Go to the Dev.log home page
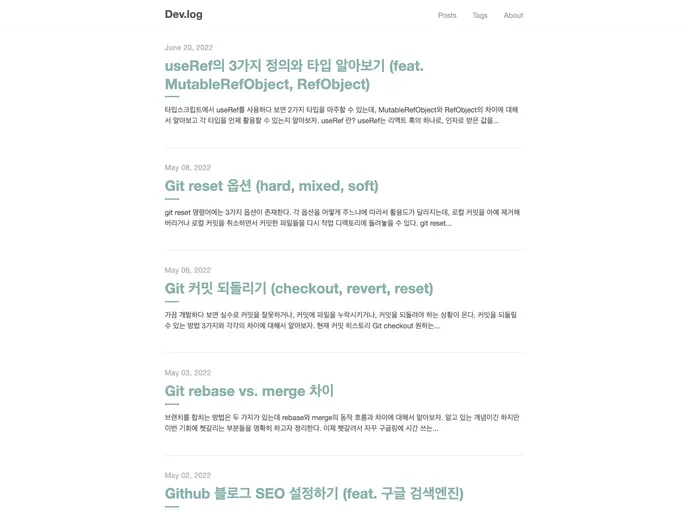This screenshot has height=512, width=688. point(183,14)
